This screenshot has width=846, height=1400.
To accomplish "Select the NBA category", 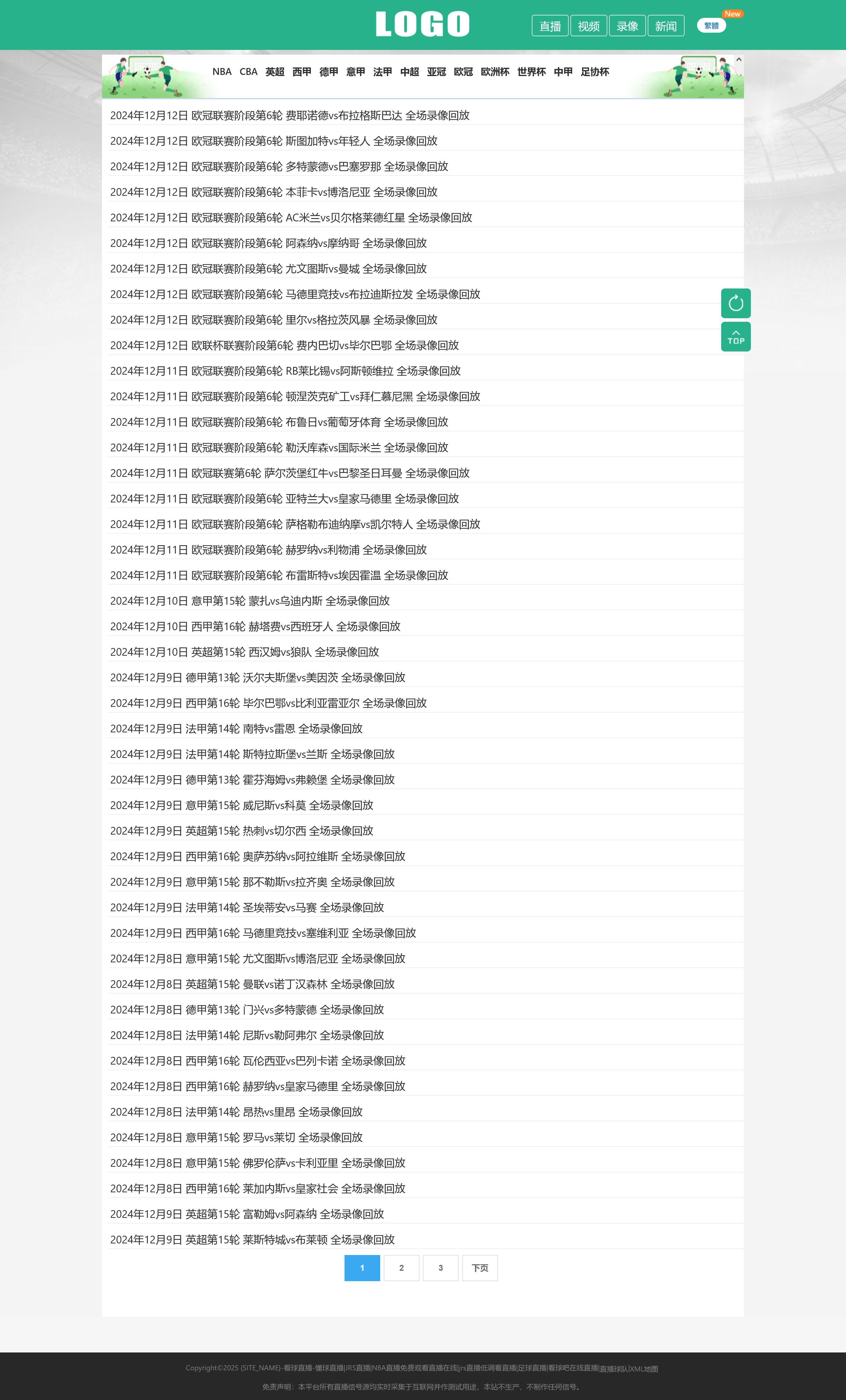I will click(222, 72).
